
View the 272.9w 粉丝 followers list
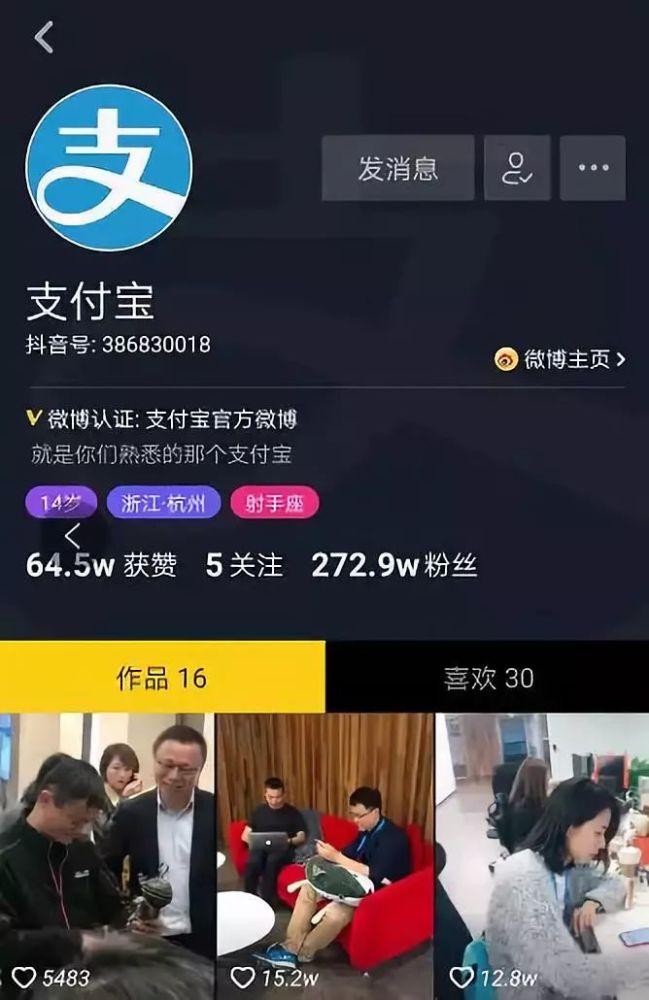(x=394, y=566)
